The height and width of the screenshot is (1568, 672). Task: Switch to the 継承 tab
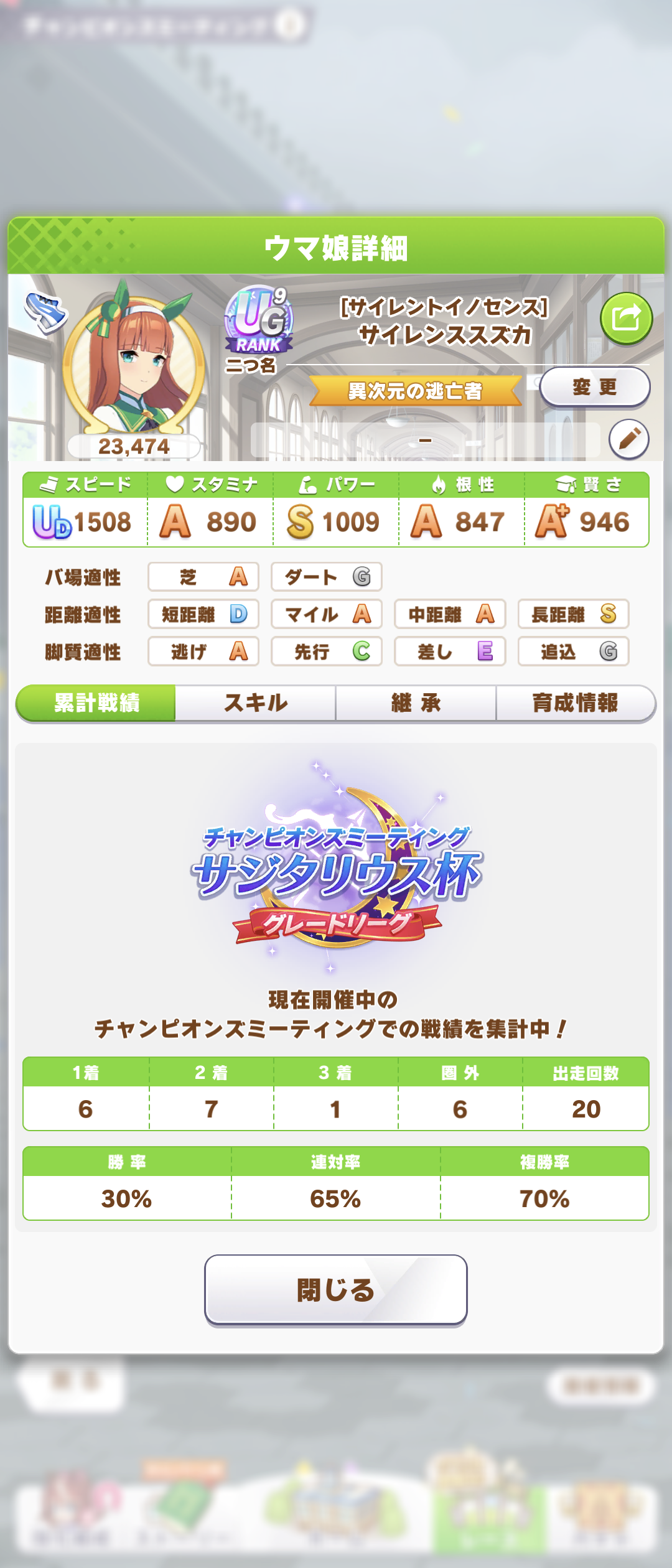pos(416,703)
